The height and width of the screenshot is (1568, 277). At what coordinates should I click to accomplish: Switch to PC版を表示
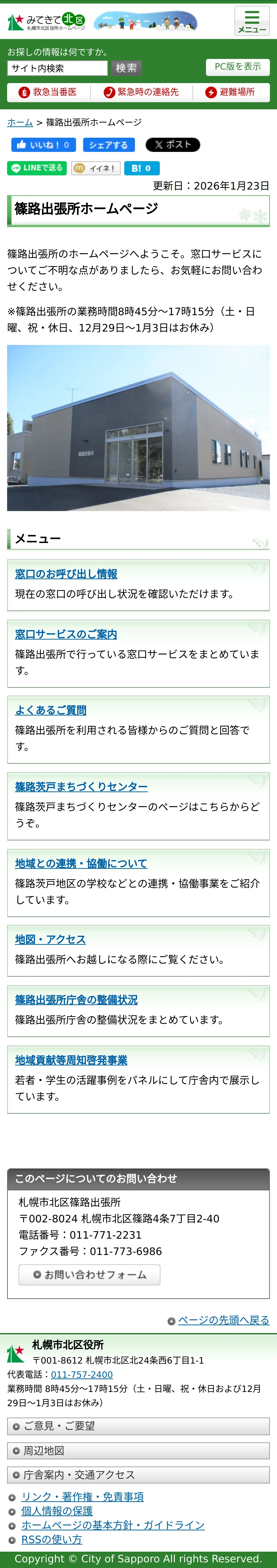tap(237, 66)
